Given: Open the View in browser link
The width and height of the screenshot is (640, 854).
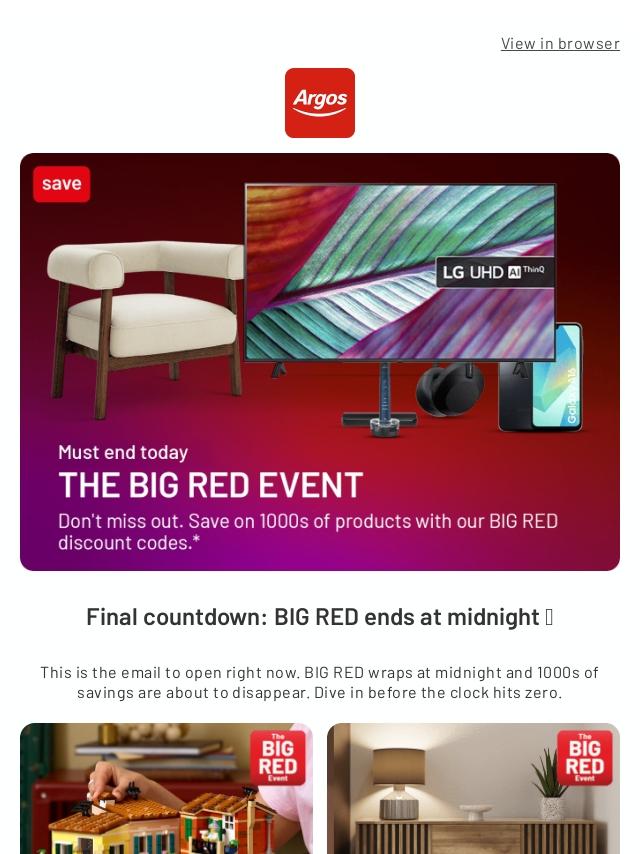Looking at the screenshot, I should coord(560,43).
